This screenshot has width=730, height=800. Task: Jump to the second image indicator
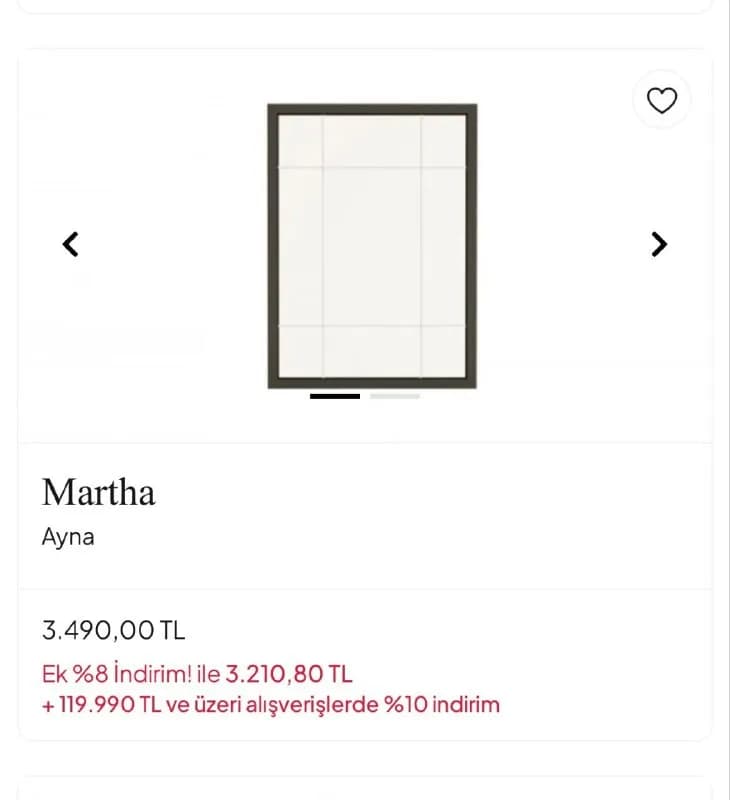click(x=395, y=396)
